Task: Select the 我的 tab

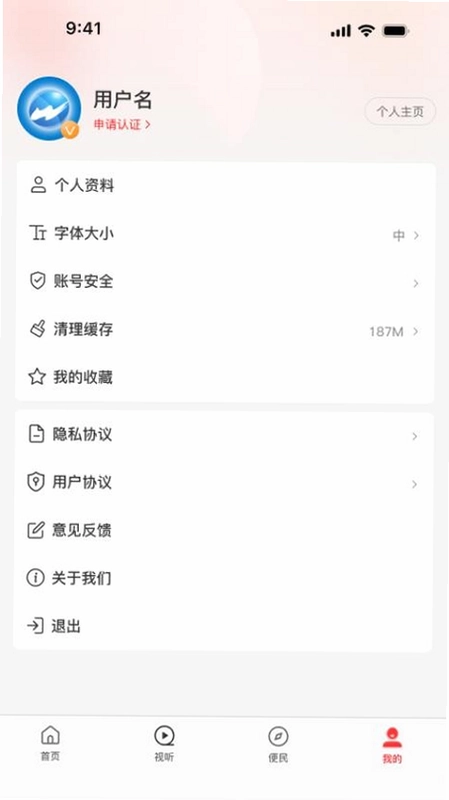Action: (392, 745)
